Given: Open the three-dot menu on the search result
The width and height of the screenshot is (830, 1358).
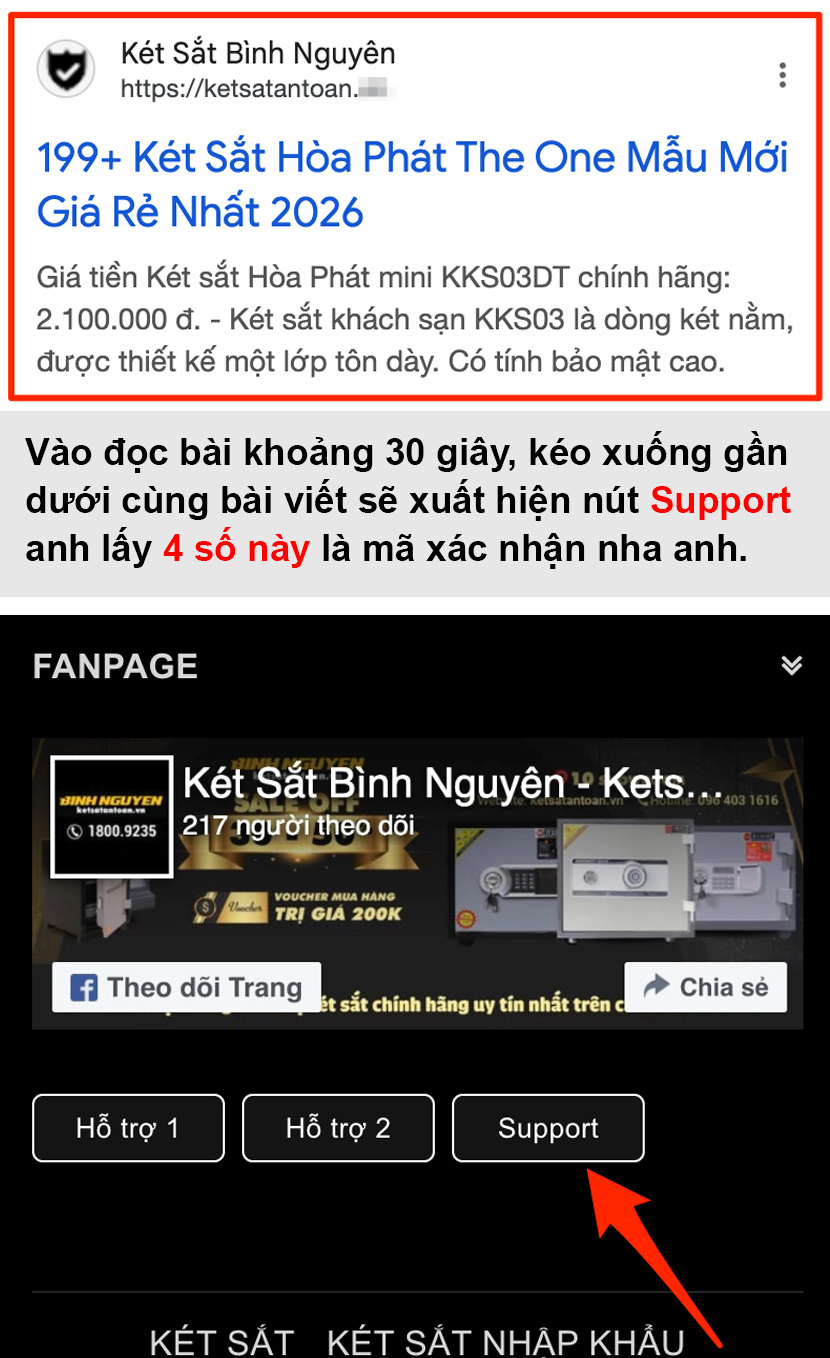Looking at the screenshot, I should (781, 74).
